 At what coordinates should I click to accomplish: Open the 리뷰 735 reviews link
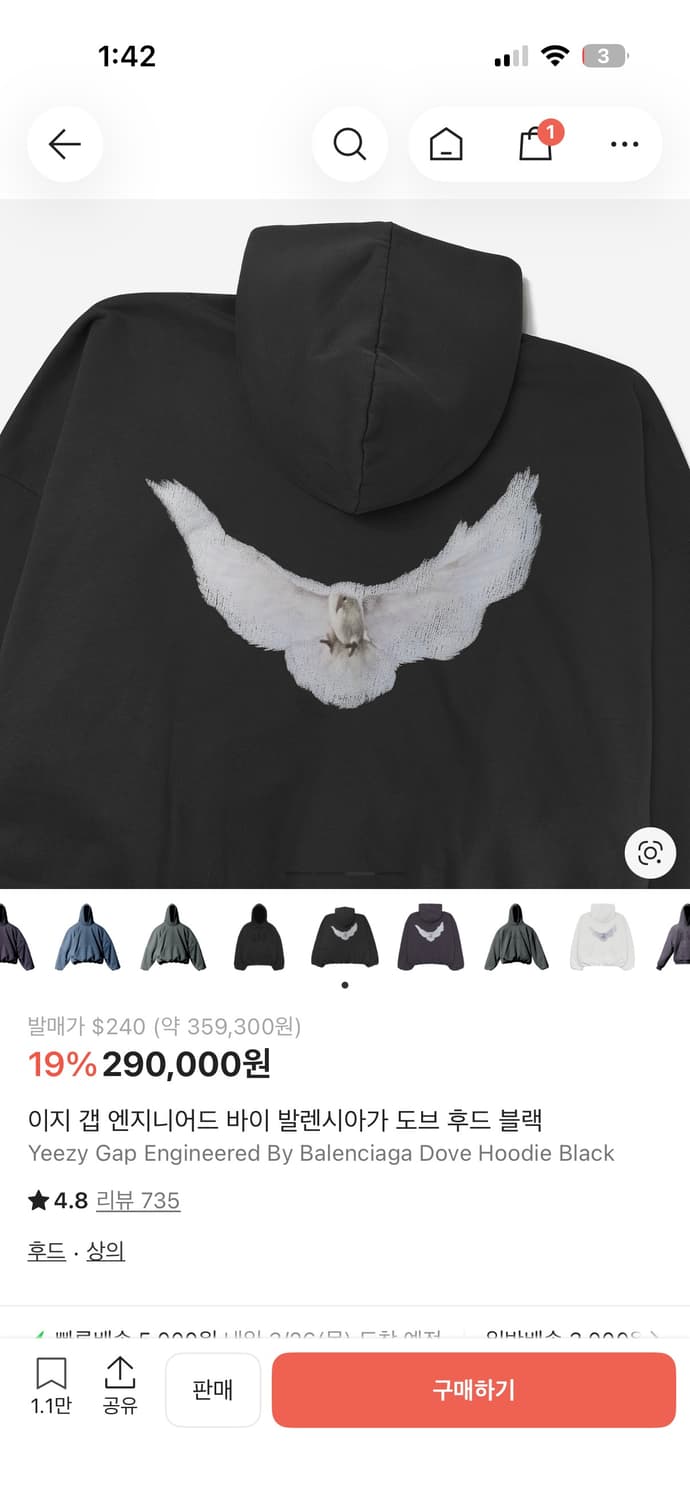138,1200
